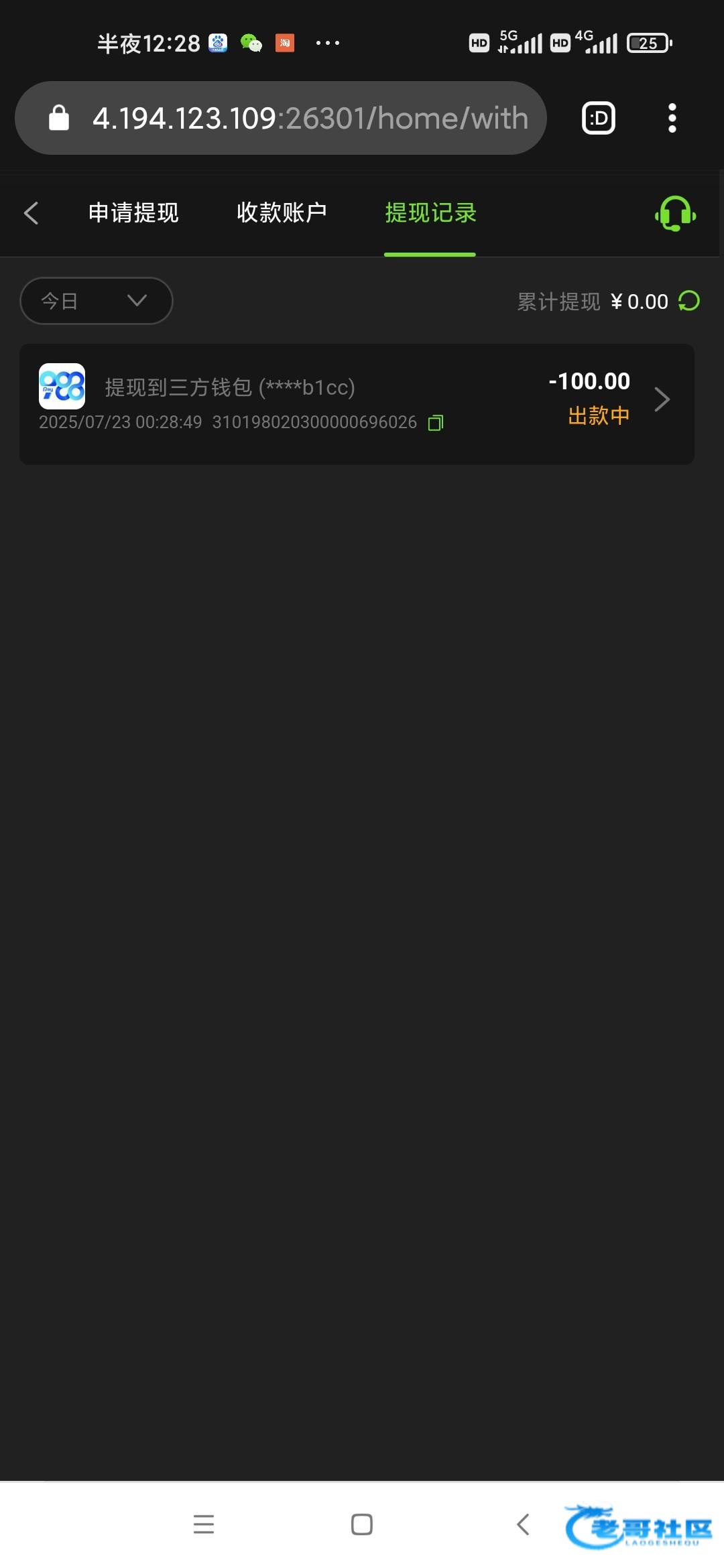Copy order number 310198020300000696026

pyautogui.click(x=436, y=423)
